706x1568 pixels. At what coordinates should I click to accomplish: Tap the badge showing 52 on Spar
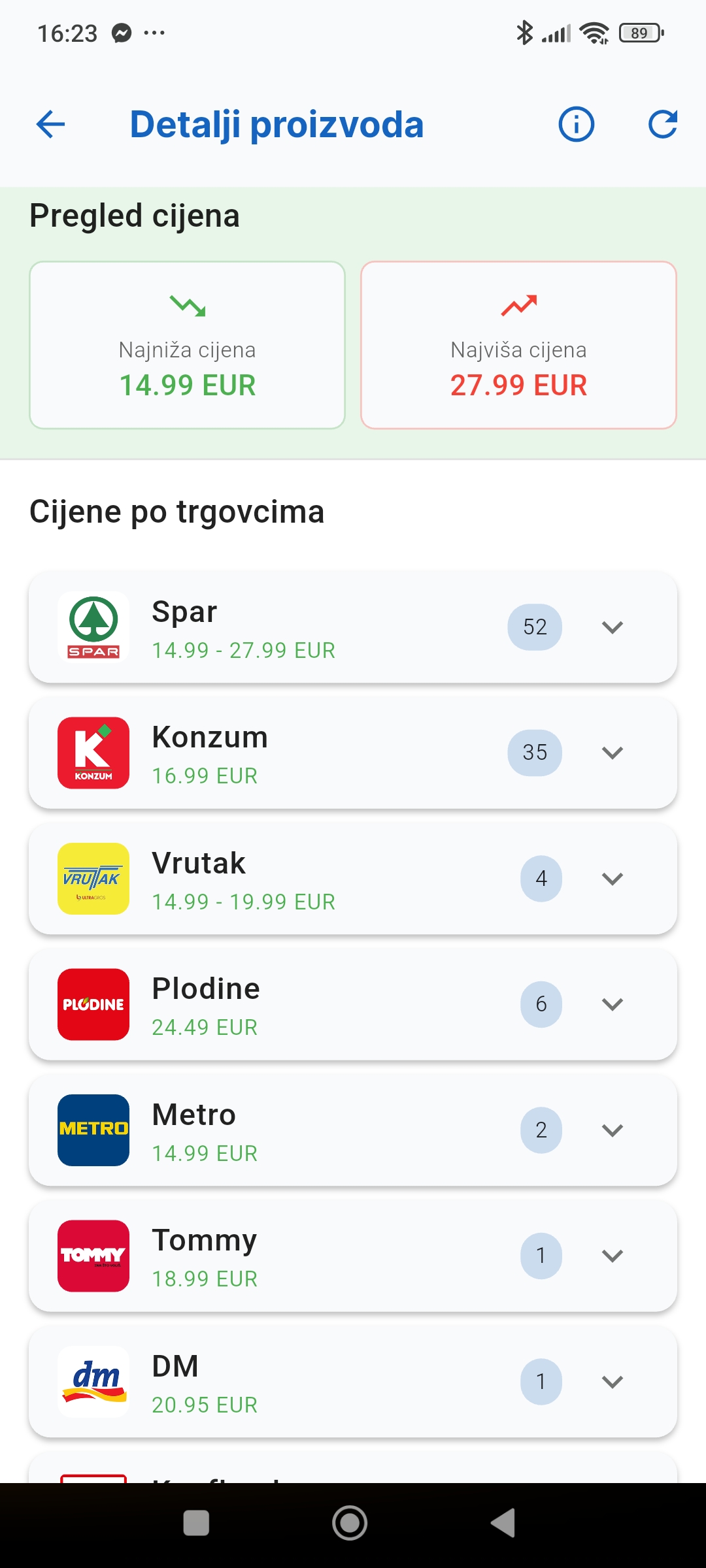coord(534,627)
